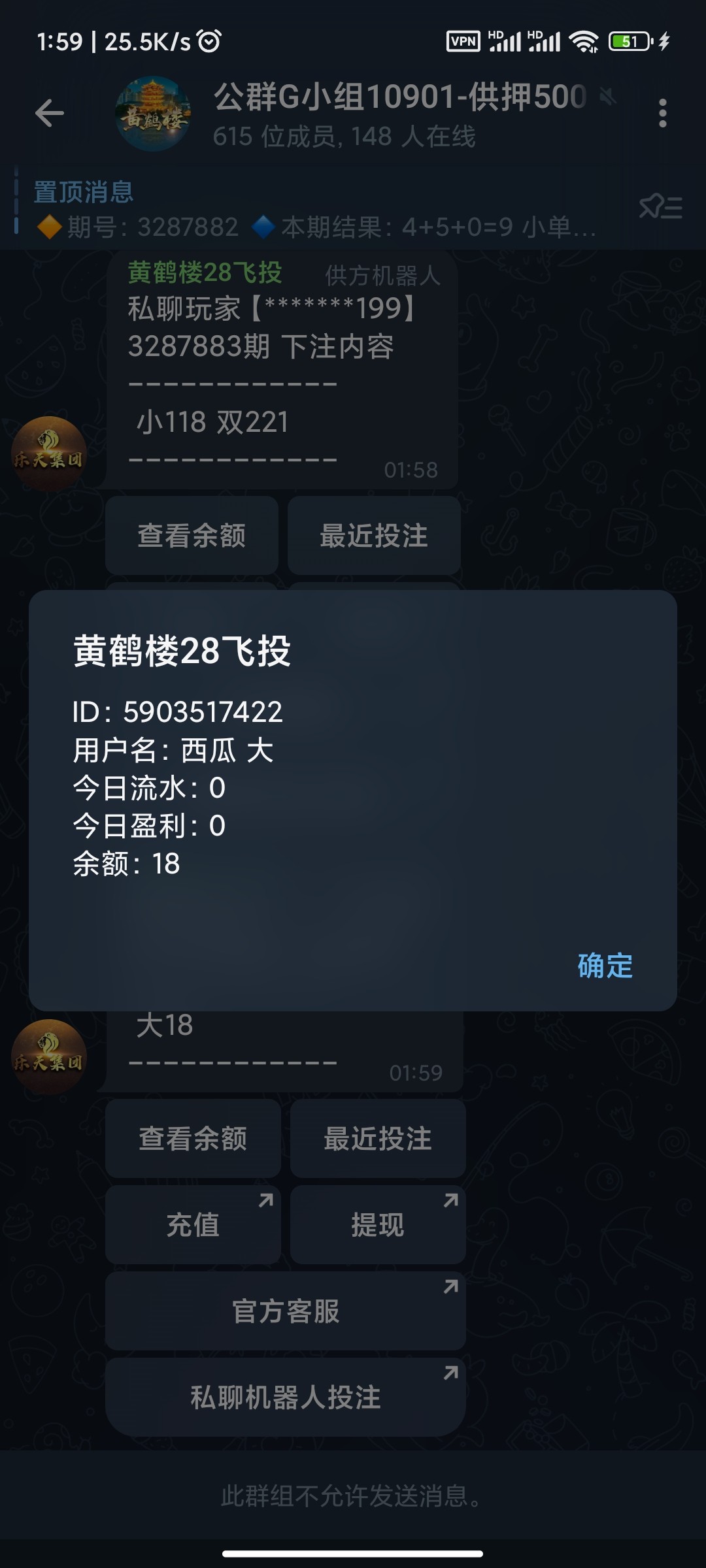Viewport: 706px width, 1568px height.
Task: Tap 查看余额 above the 充值 button
Action: tap(193, 1138)
